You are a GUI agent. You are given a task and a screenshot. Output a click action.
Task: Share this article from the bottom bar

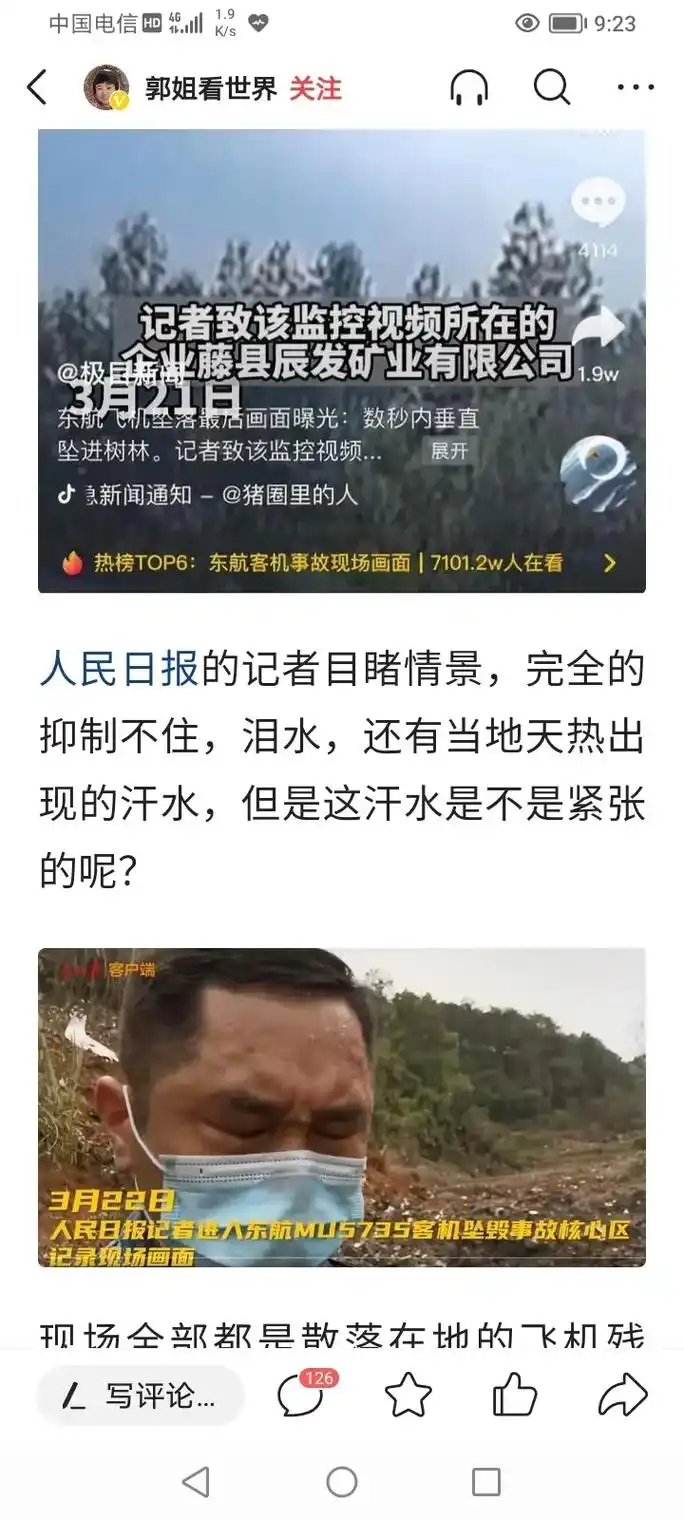tap(622, 1396)
